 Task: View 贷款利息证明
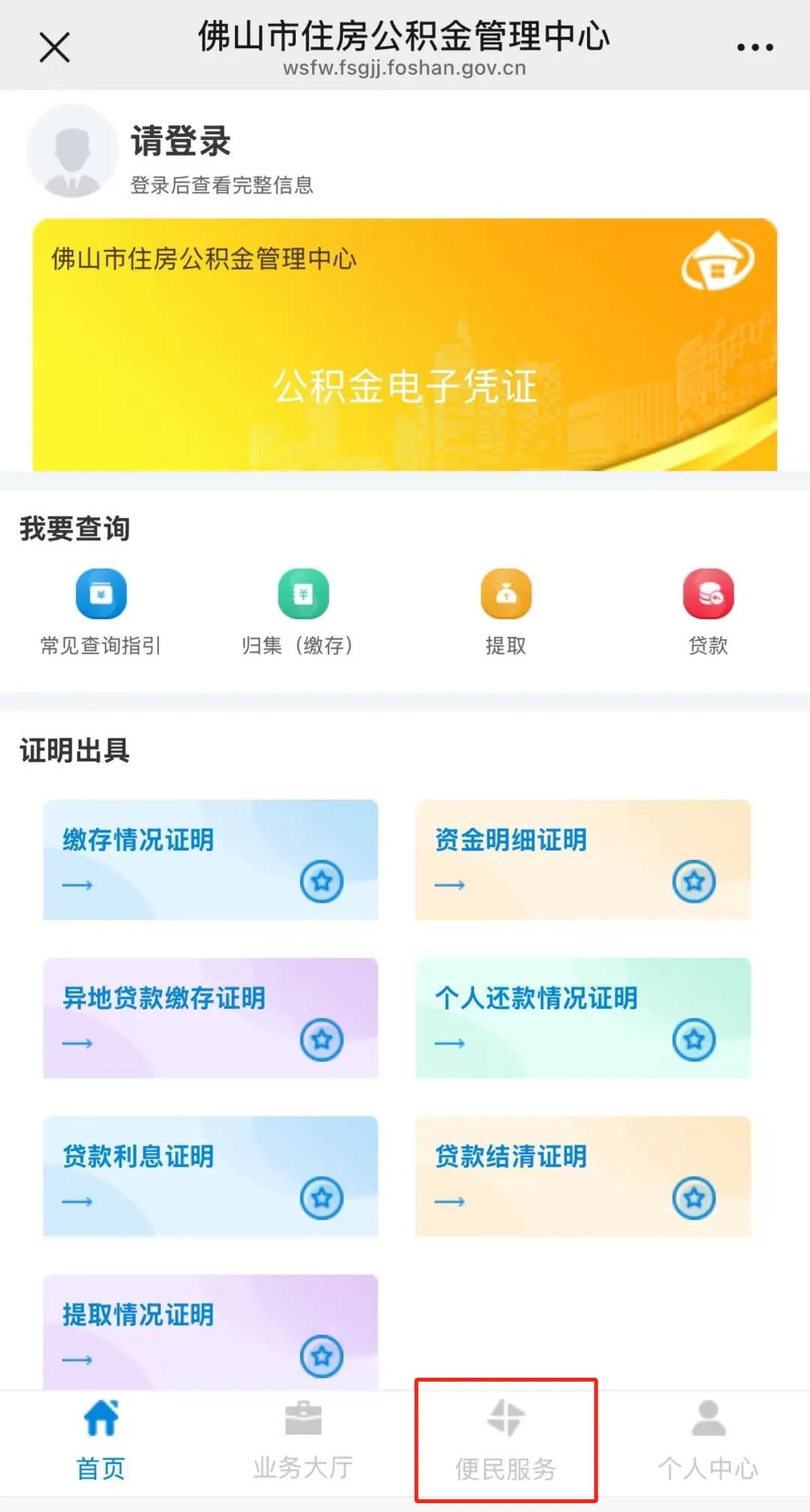coord(210,1176)
